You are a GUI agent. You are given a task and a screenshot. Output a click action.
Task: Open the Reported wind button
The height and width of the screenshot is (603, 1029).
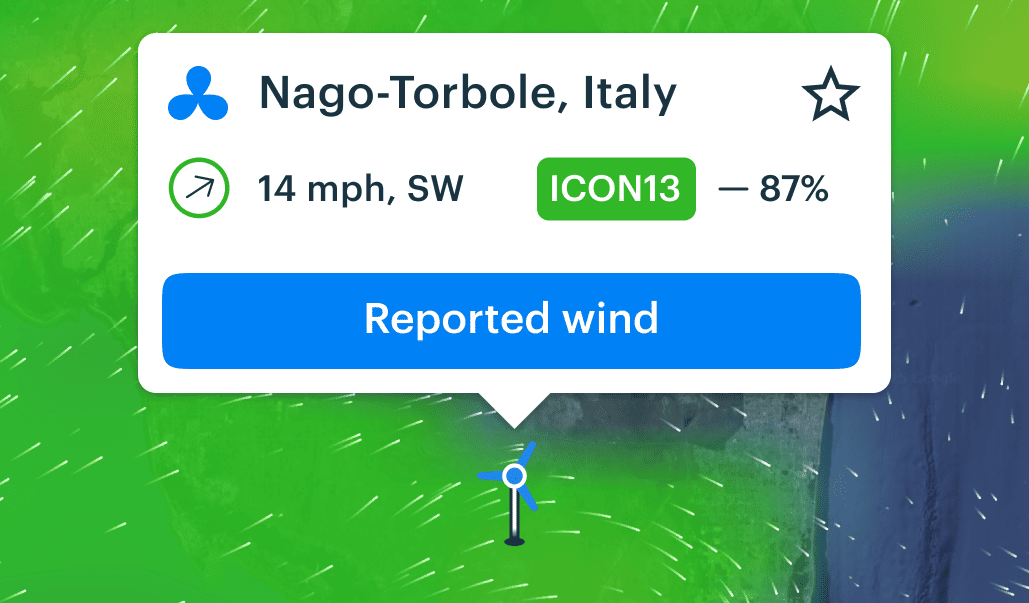[511, 320]
